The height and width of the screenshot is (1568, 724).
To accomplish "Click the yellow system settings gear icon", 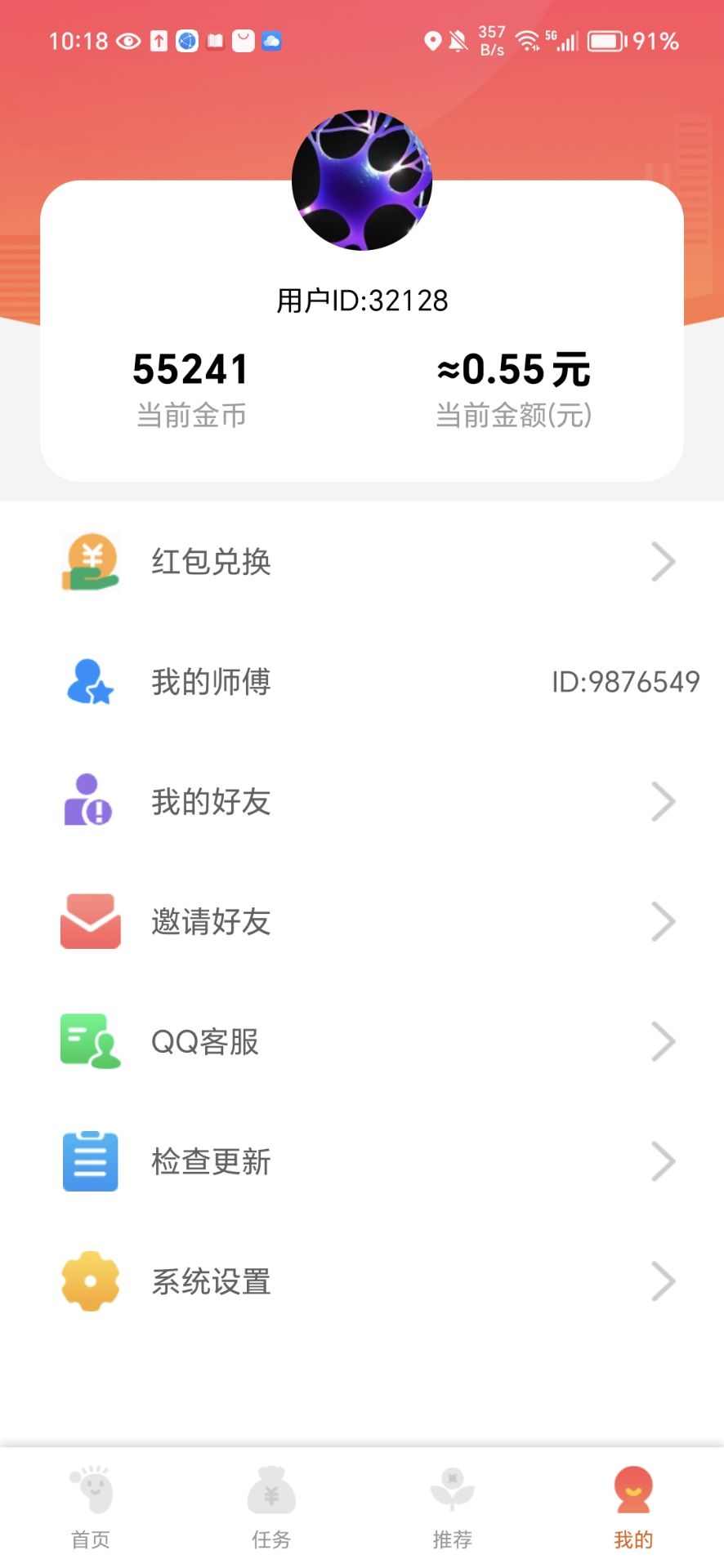I will coord(90,1281).
